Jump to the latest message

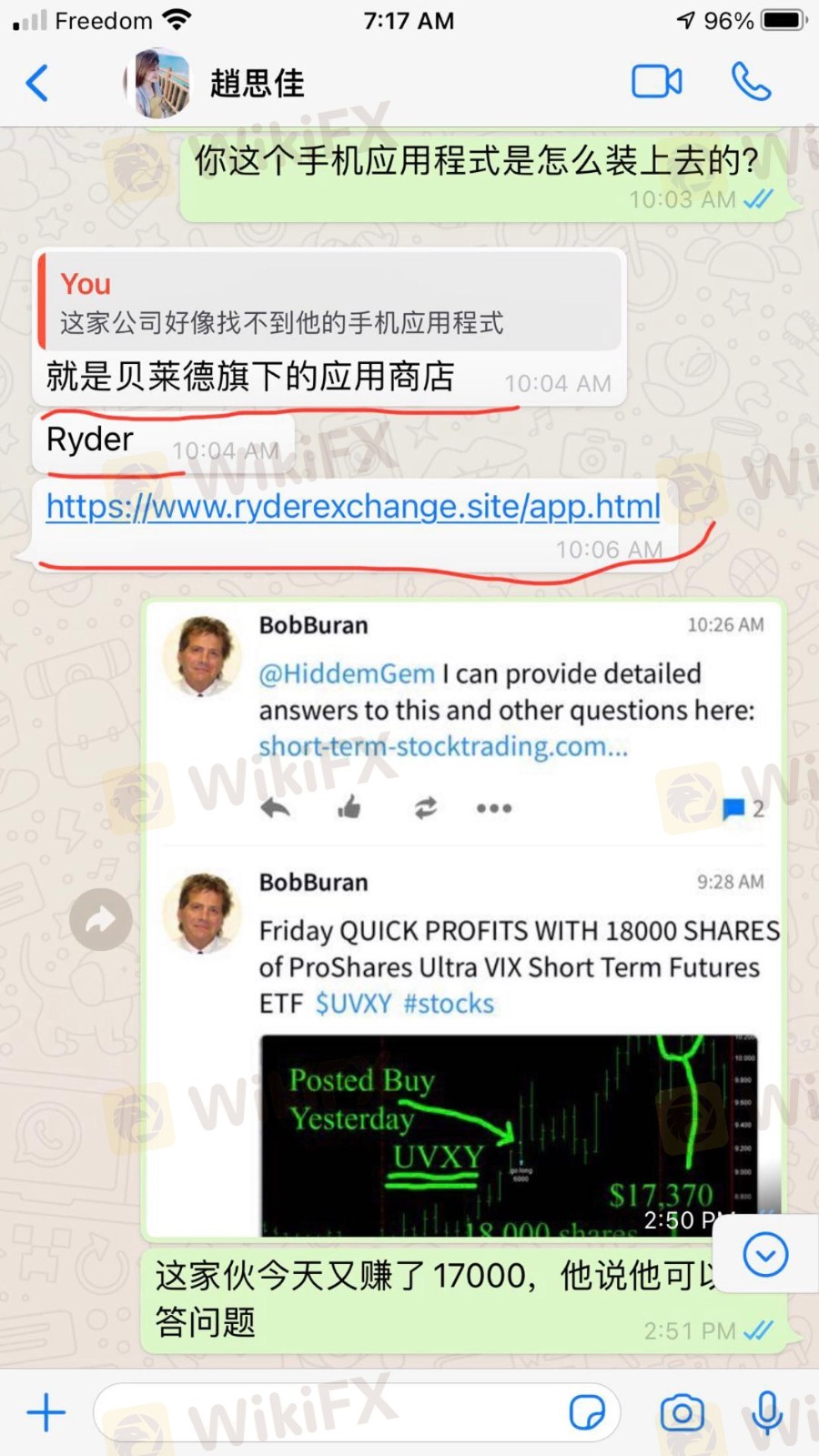coord(765,1256)
